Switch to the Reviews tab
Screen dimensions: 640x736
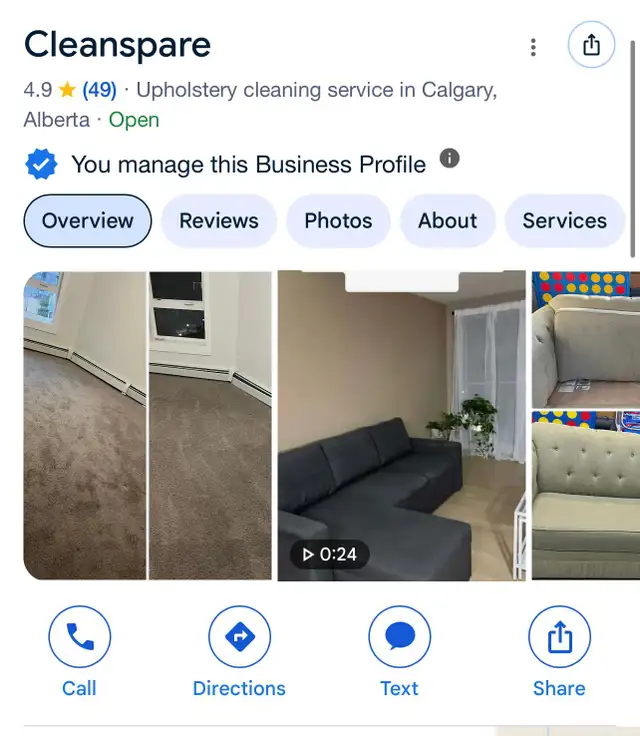click(219, 221)
